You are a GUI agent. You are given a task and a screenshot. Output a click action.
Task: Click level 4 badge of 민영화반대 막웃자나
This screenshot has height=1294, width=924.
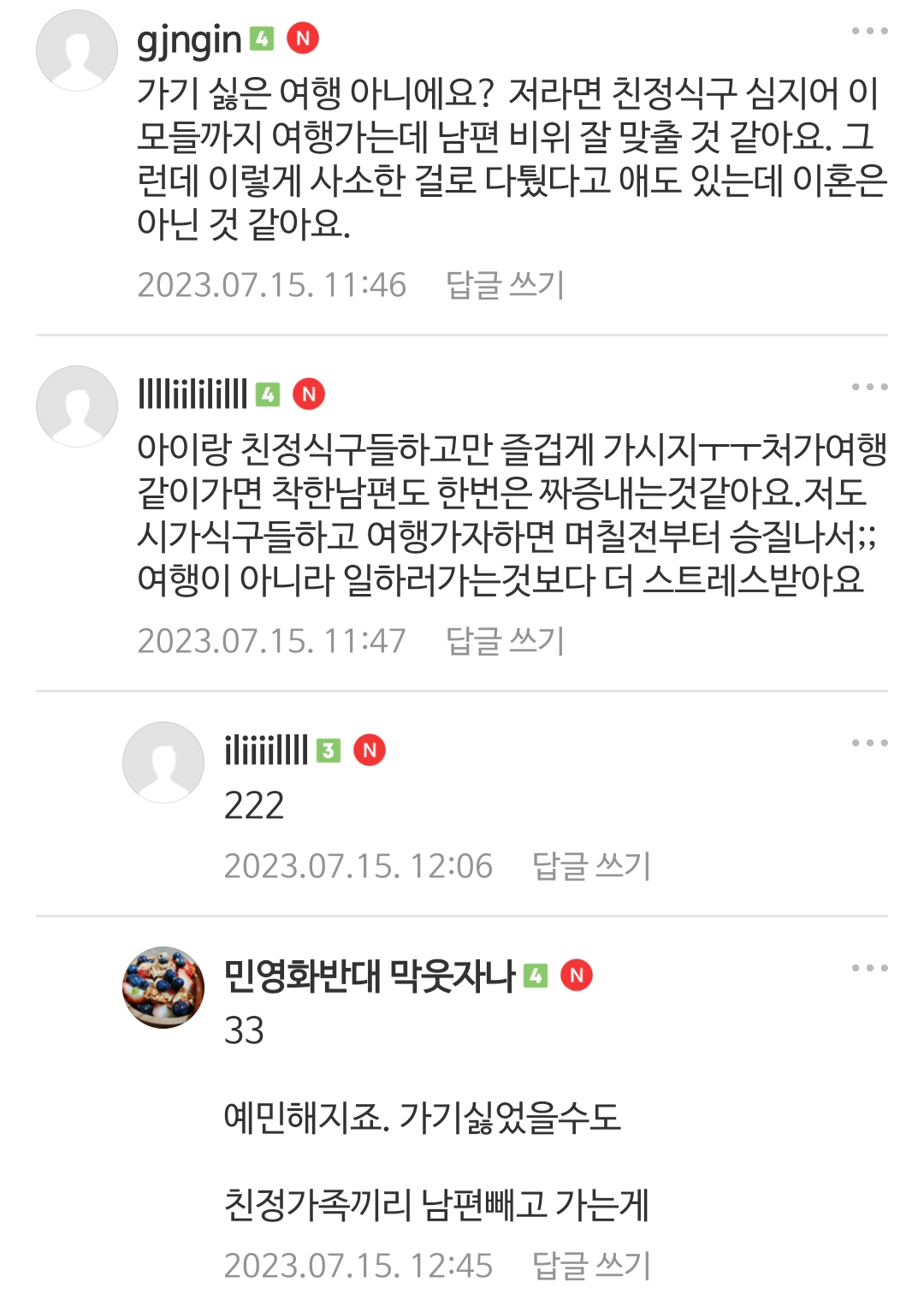pos(536,976)
